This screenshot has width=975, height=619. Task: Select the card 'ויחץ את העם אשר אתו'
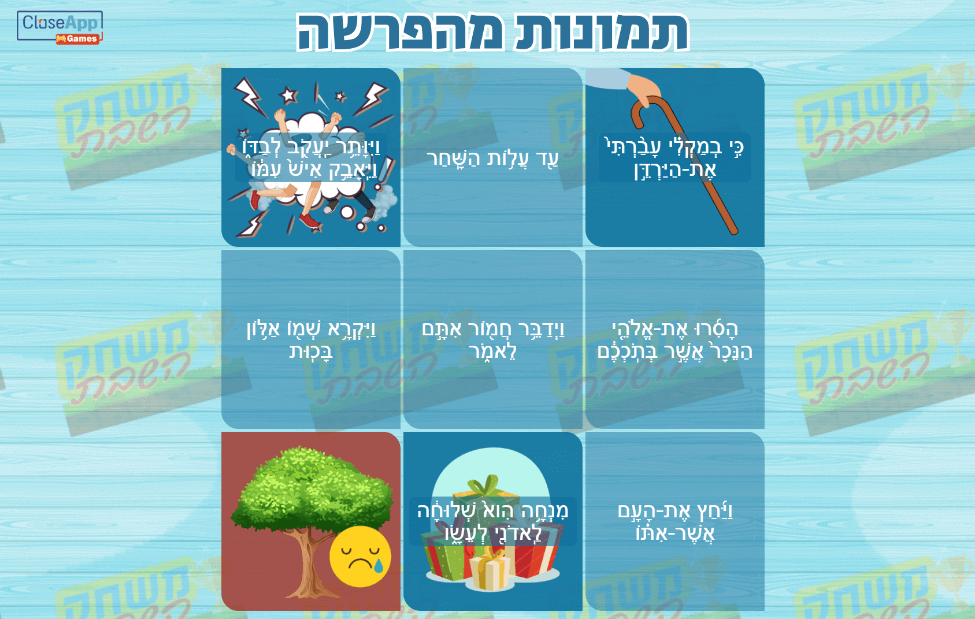click(x=674, y=521)
